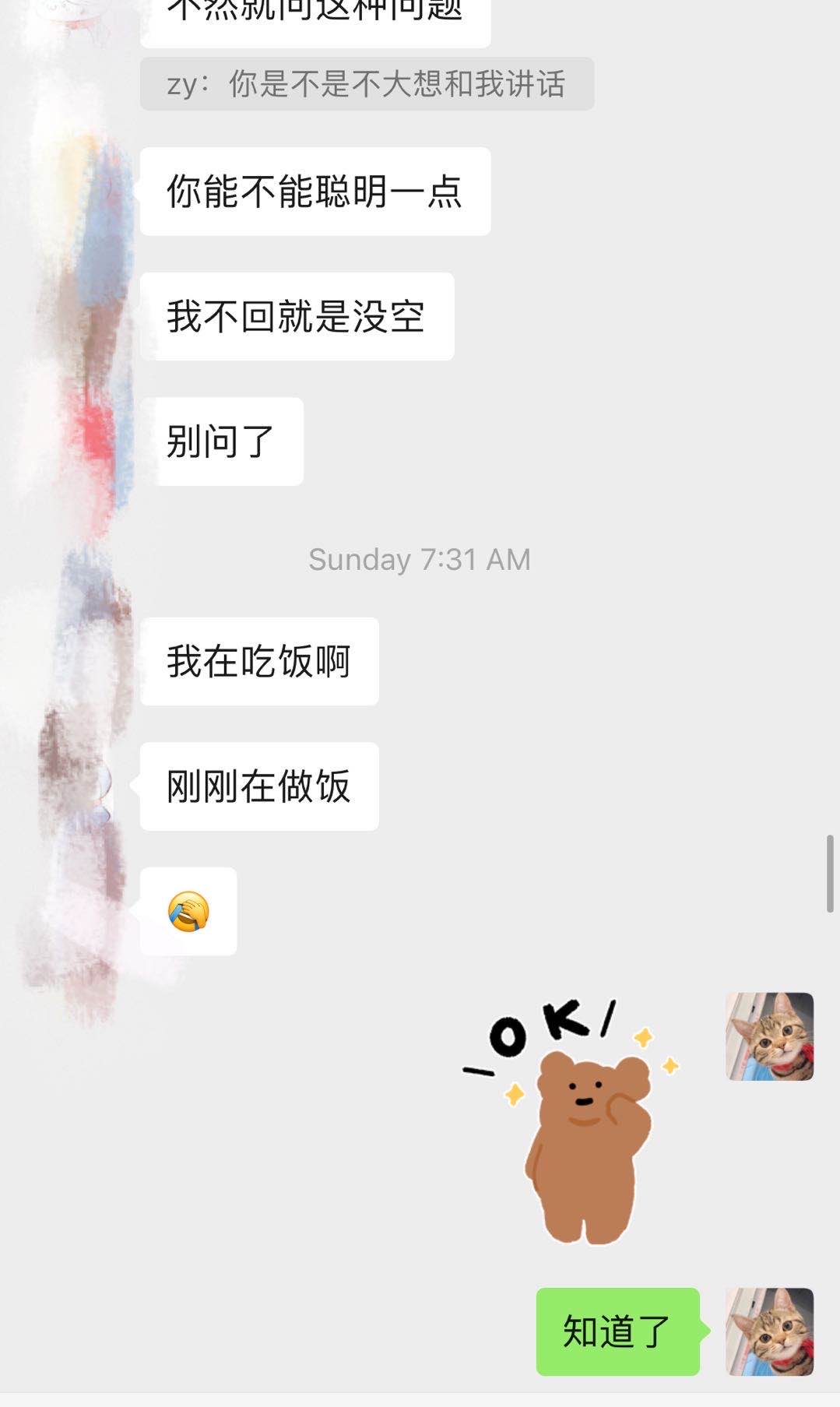Open cat avatar beside 知道了 message
This screenshot has width=840, height=1407.
[769, 1331]
